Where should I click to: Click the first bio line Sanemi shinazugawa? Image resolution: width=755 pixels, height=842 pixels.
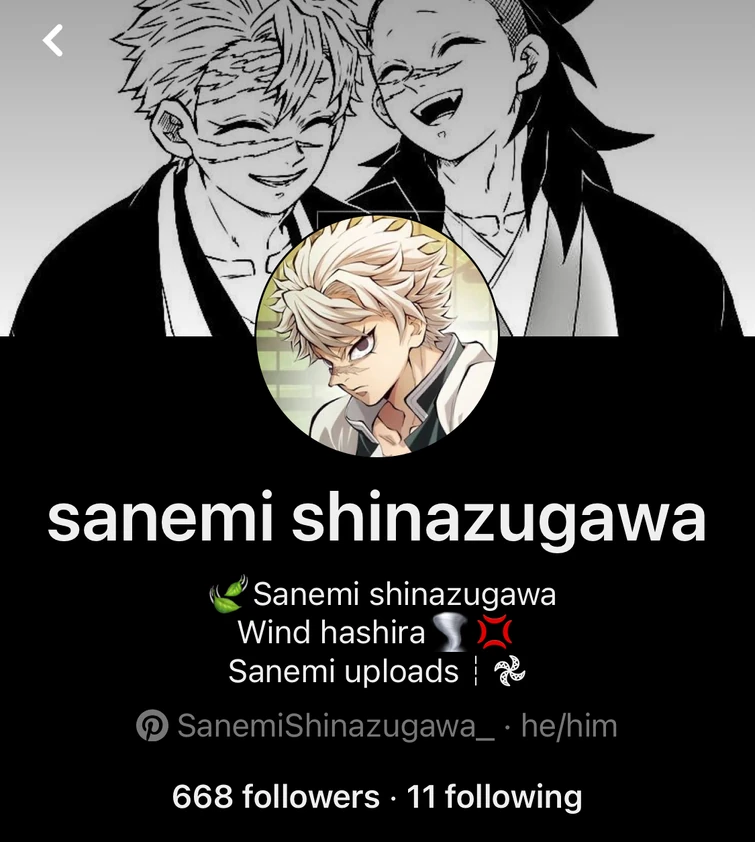(400, 592)
